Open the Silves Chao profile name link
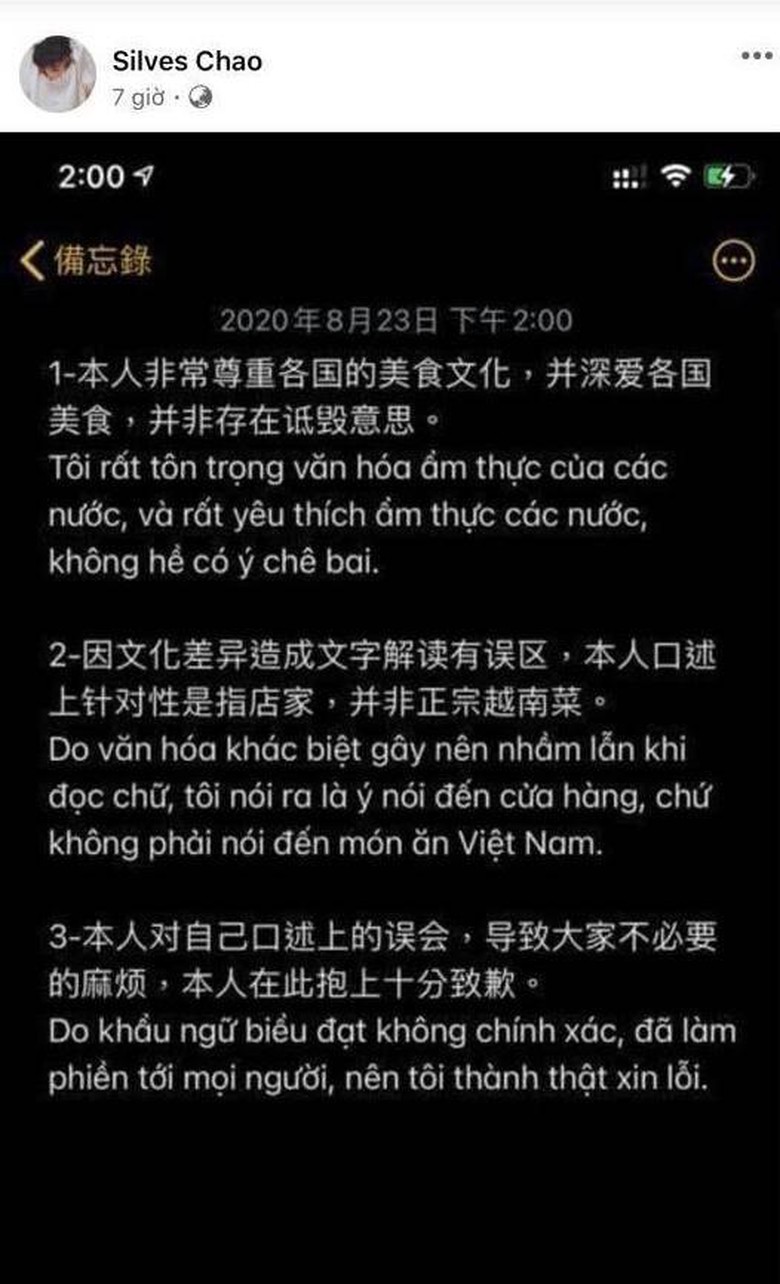The image size is (780, 1284). coord(187,60)
